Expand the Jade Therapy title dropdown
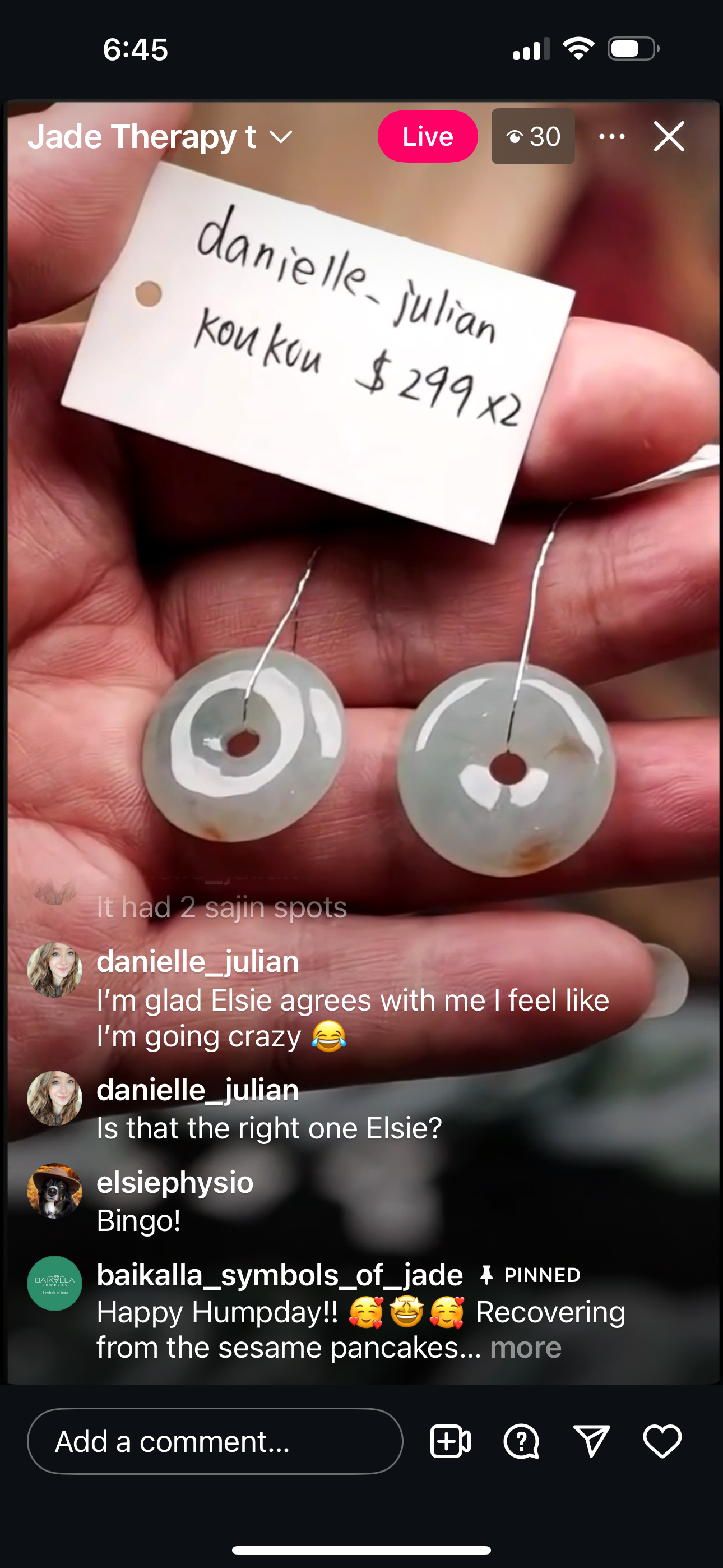 [x=281, y=137]
